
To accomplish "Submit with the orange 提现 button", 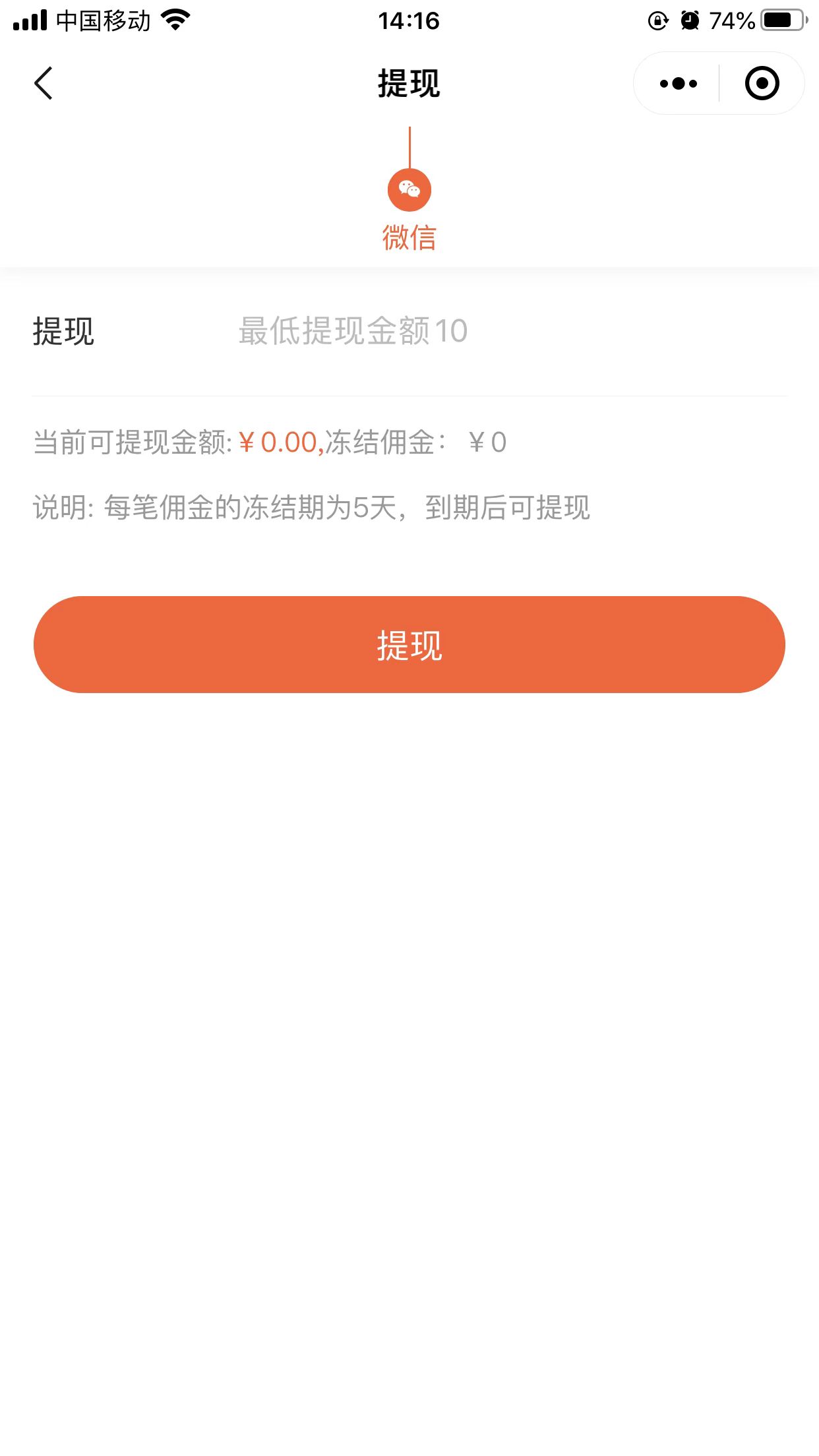I will [409, 644].
